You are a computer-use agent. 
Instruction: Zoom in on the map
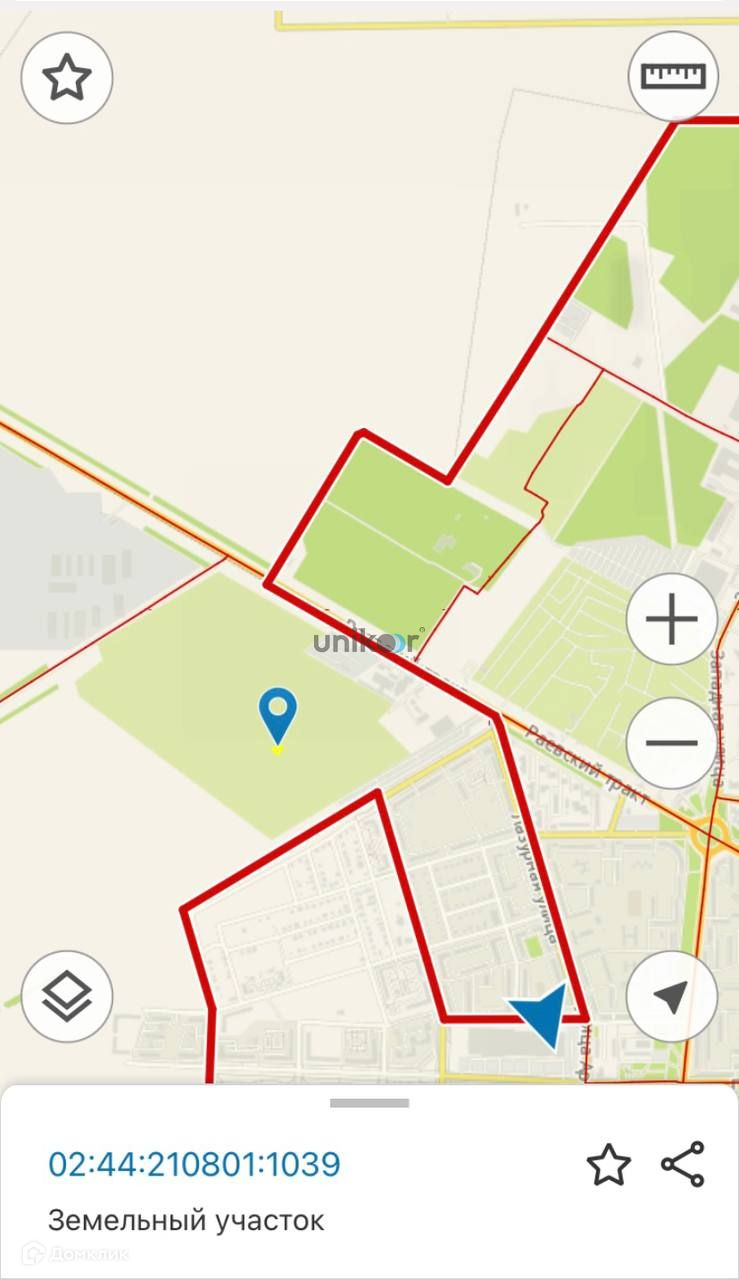(672, 621)
